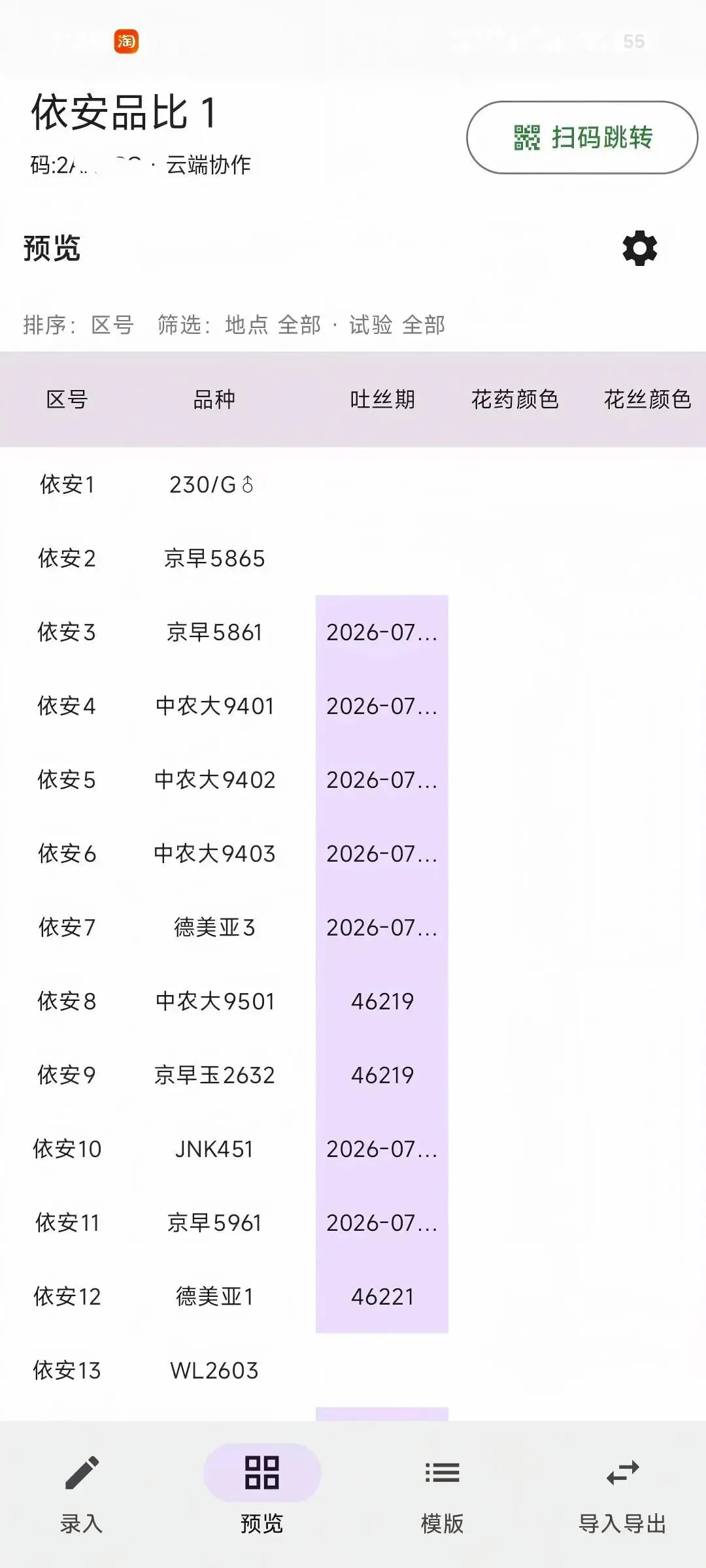
Task: Open row 依安2 京早5865
Action: click(x=353, y=558)
